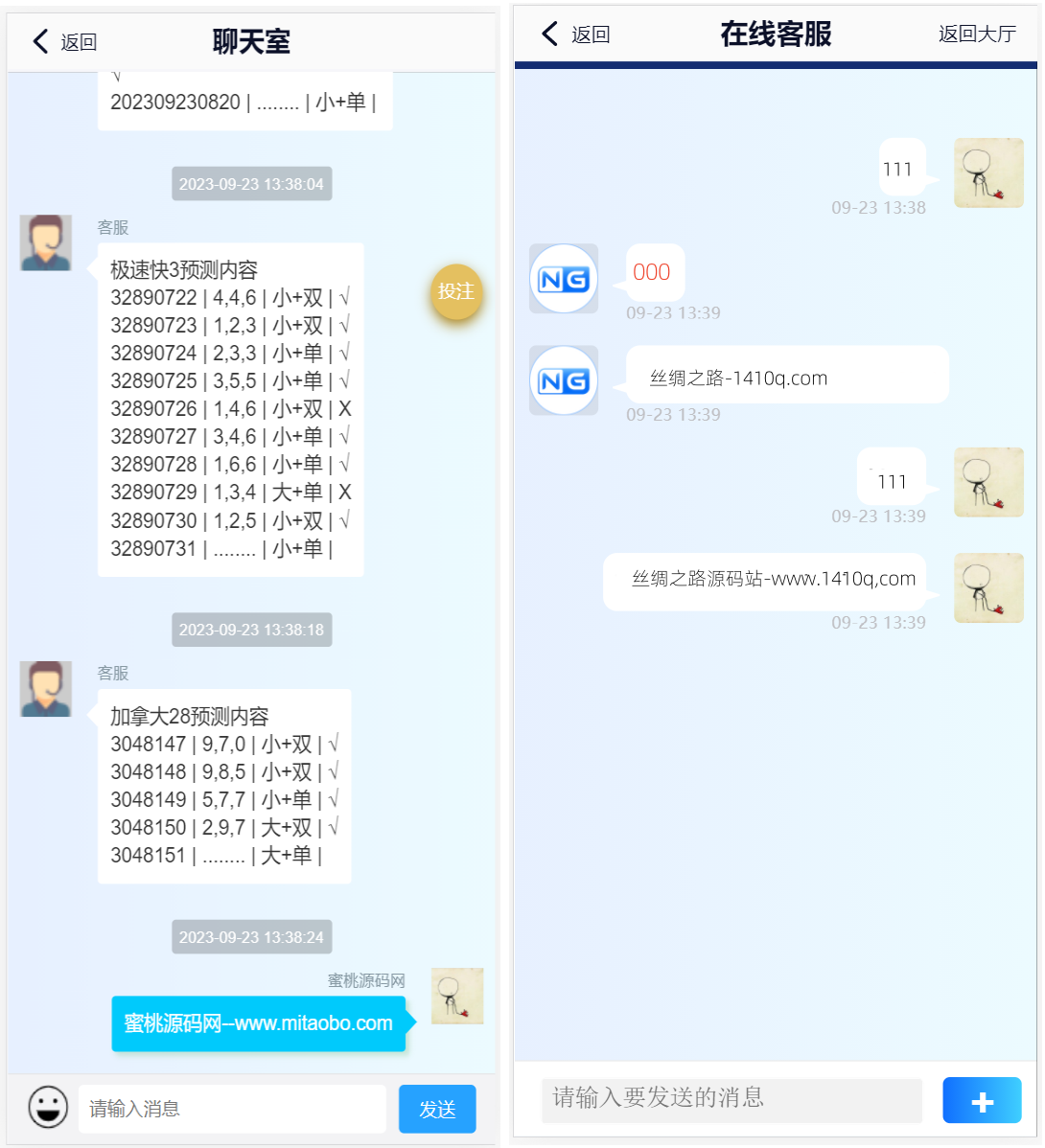Send the message with 发送 button
The width and height of the screenshot is (1045, 1148).
437,1109
